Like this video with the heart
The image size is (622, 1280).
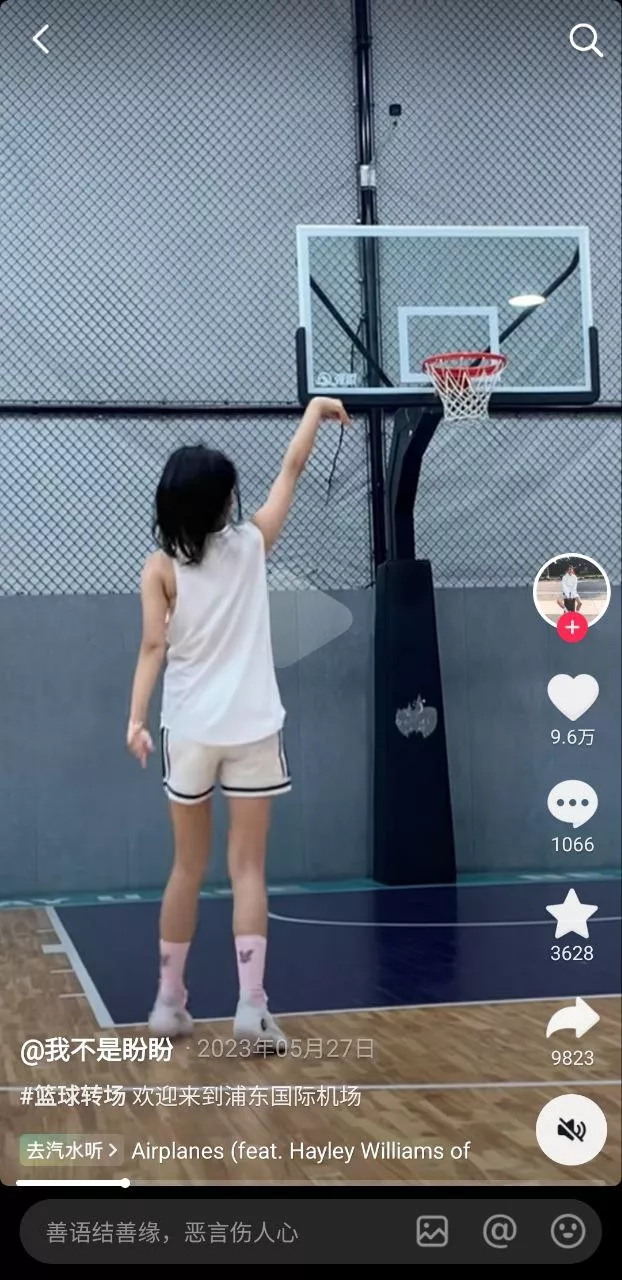coord(573,697)
